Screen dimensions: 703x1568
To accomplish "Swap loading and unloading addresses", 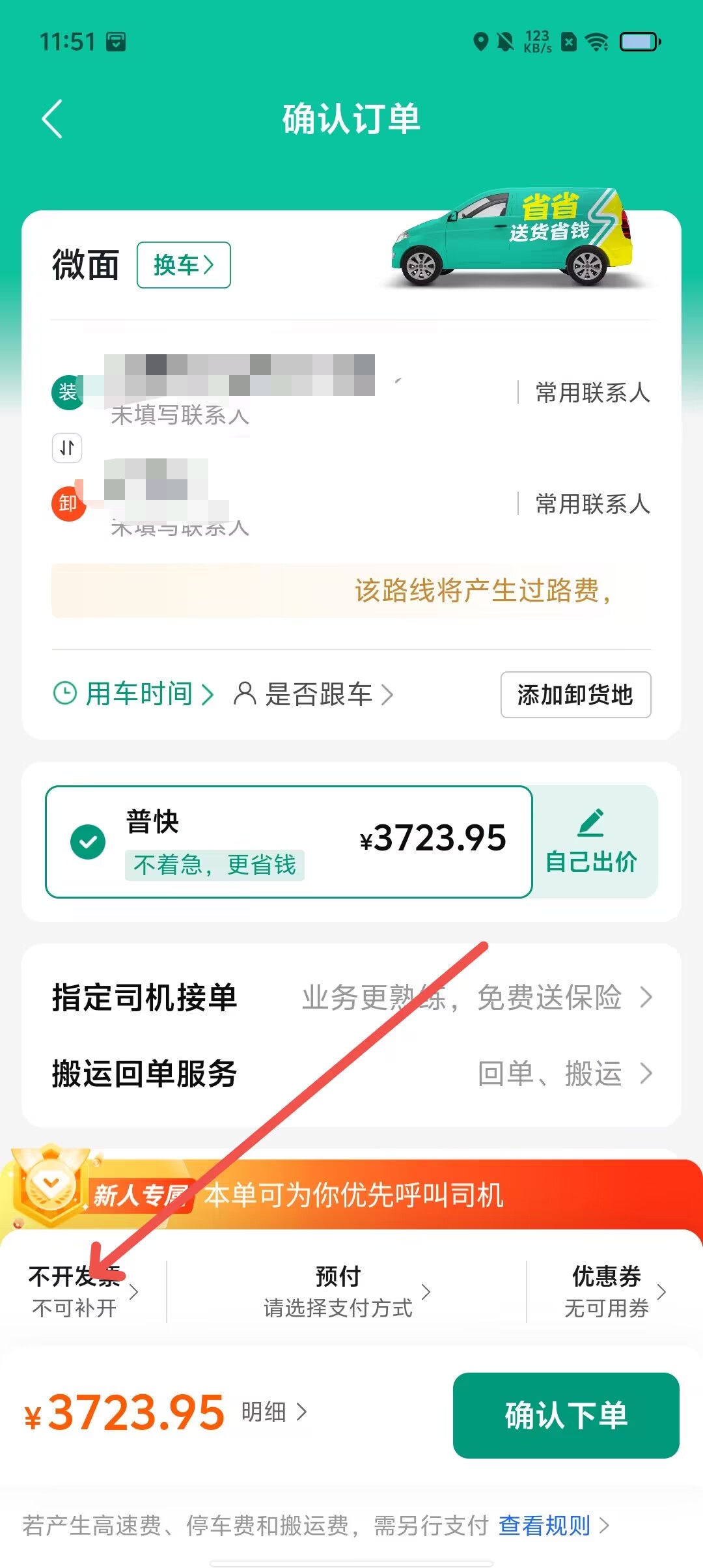I will pos(67,448).
